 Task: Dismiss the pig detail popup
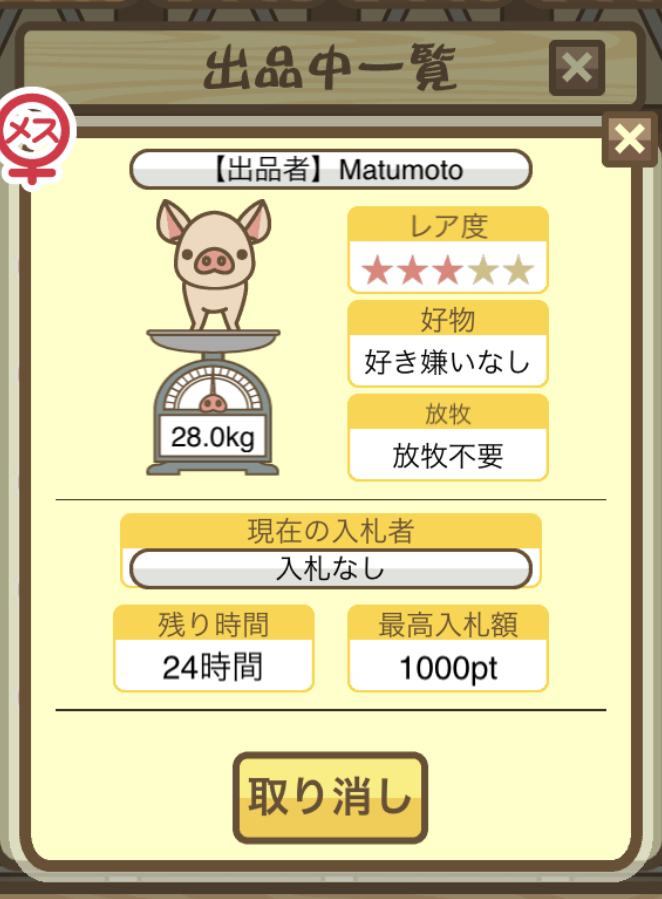(629, 140)
